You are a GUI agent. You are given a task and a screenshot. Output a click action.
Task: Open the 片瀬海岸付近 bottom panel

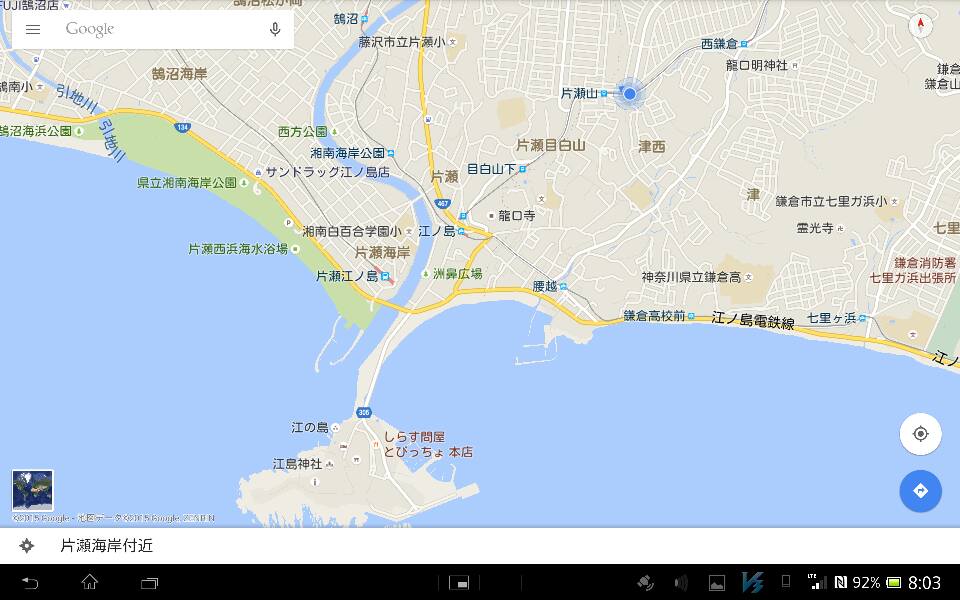[480, 546]
